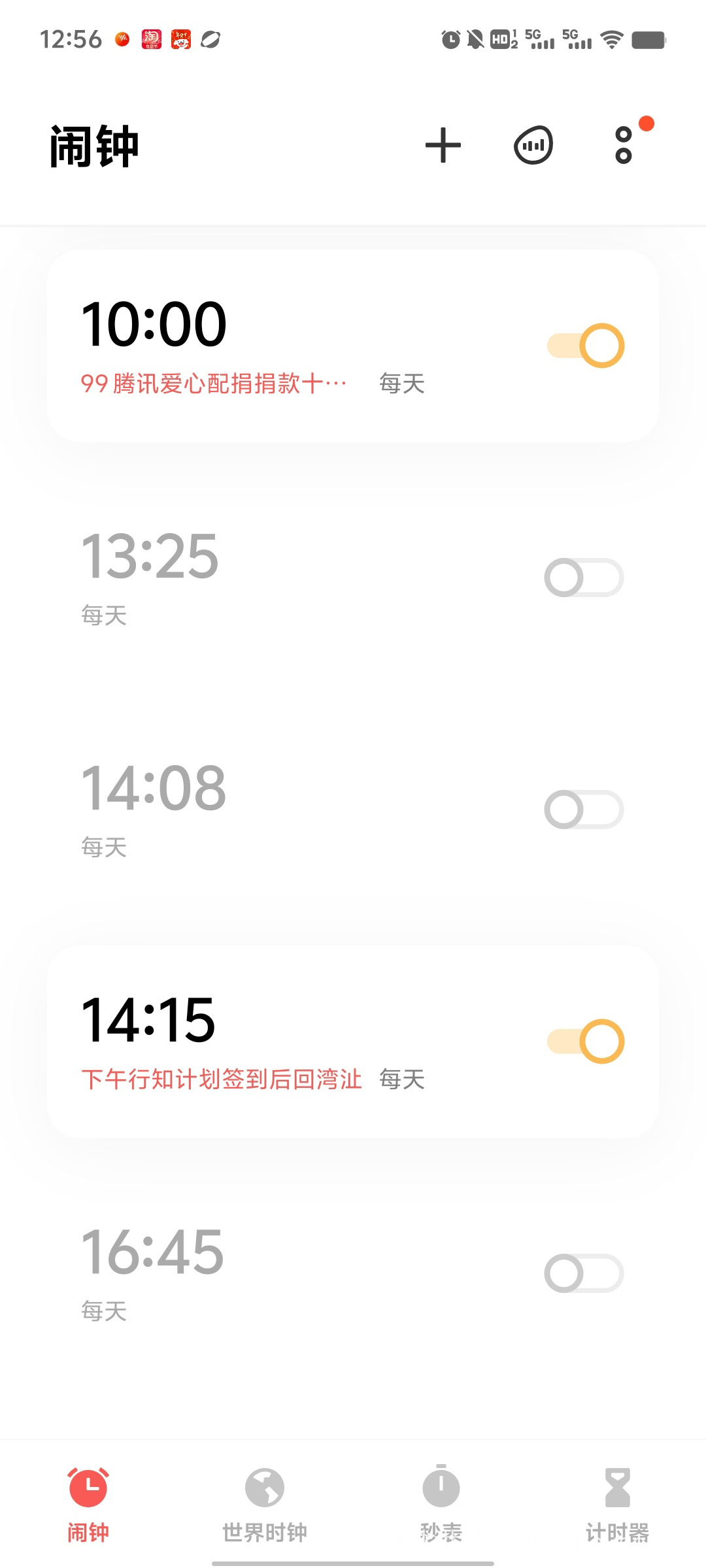Enable the 14:08 alarm

584,809
